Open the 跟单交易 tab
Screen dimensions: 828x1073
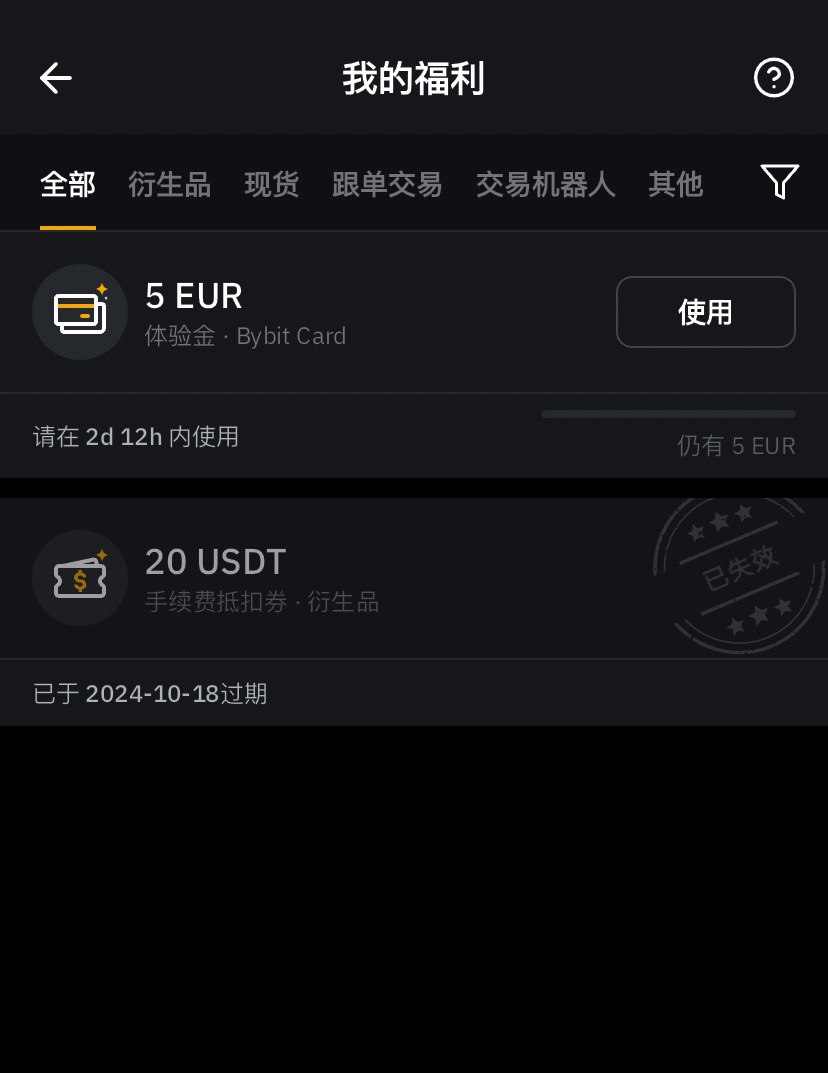click(x=388, y=185)
